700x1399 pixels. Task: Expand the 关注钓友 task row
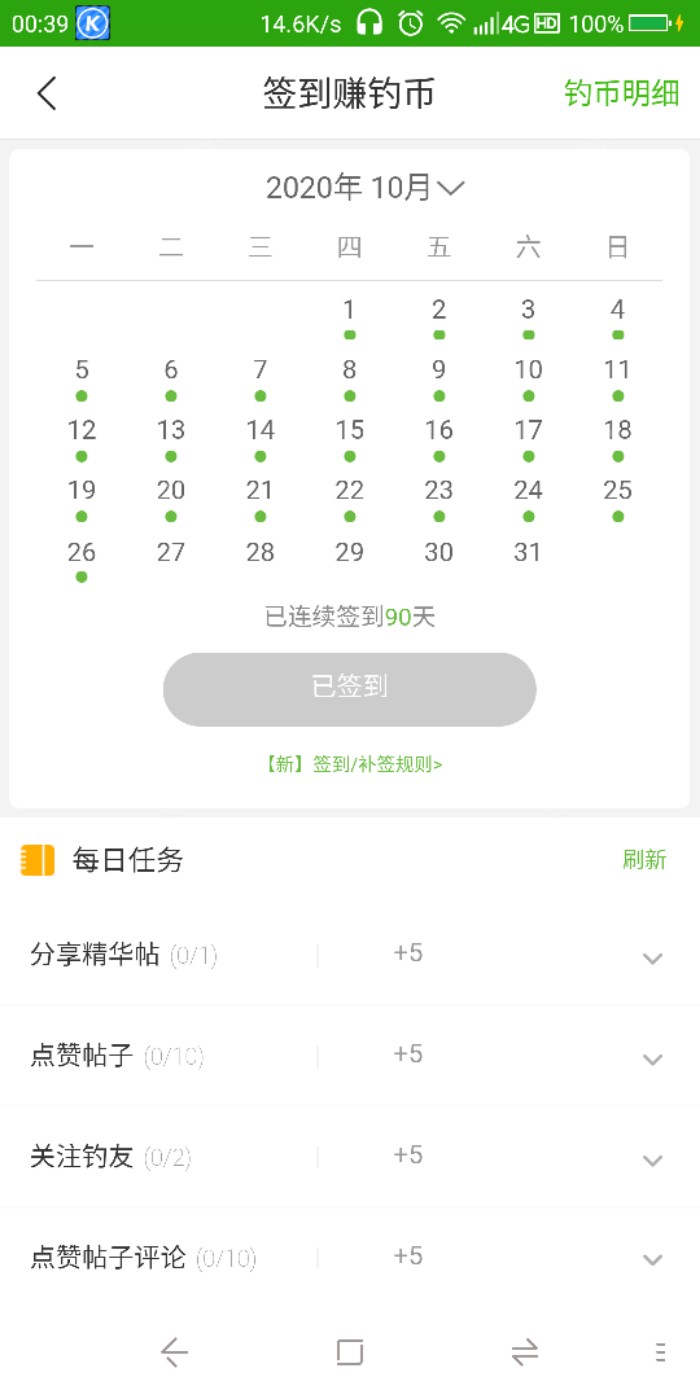point(652,1159)
